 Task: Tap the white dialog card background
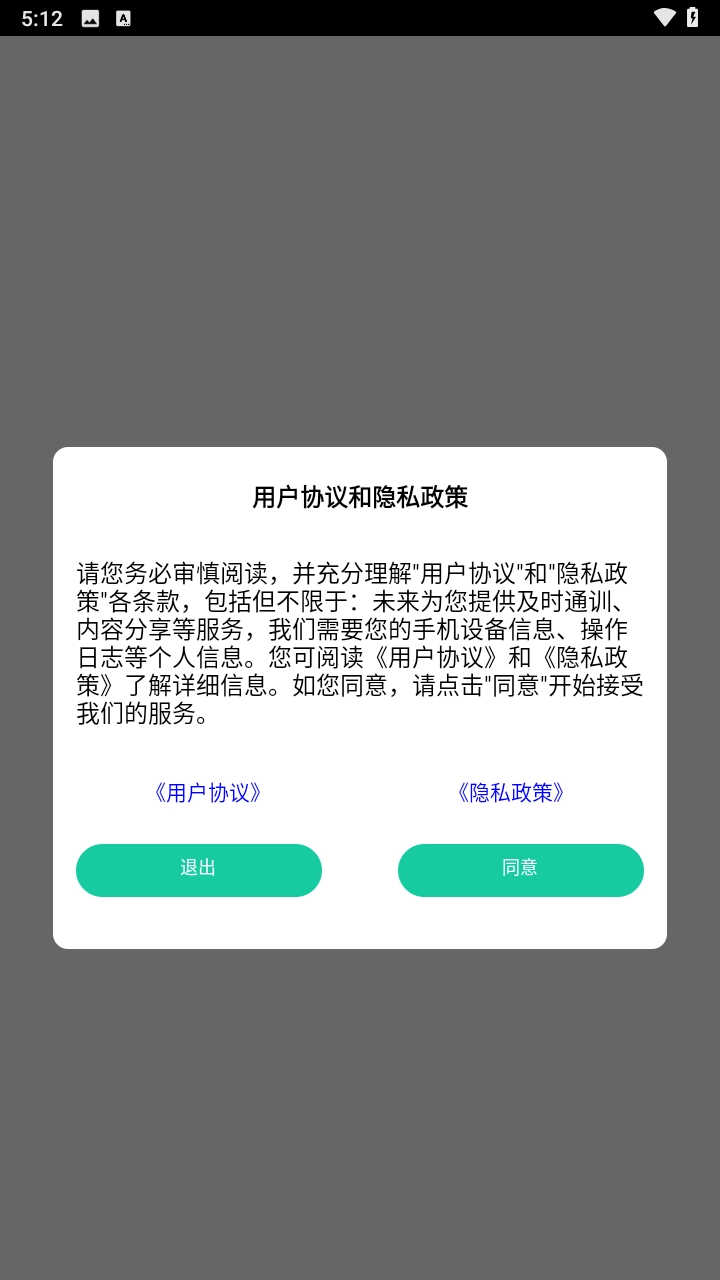pos(360,925)
